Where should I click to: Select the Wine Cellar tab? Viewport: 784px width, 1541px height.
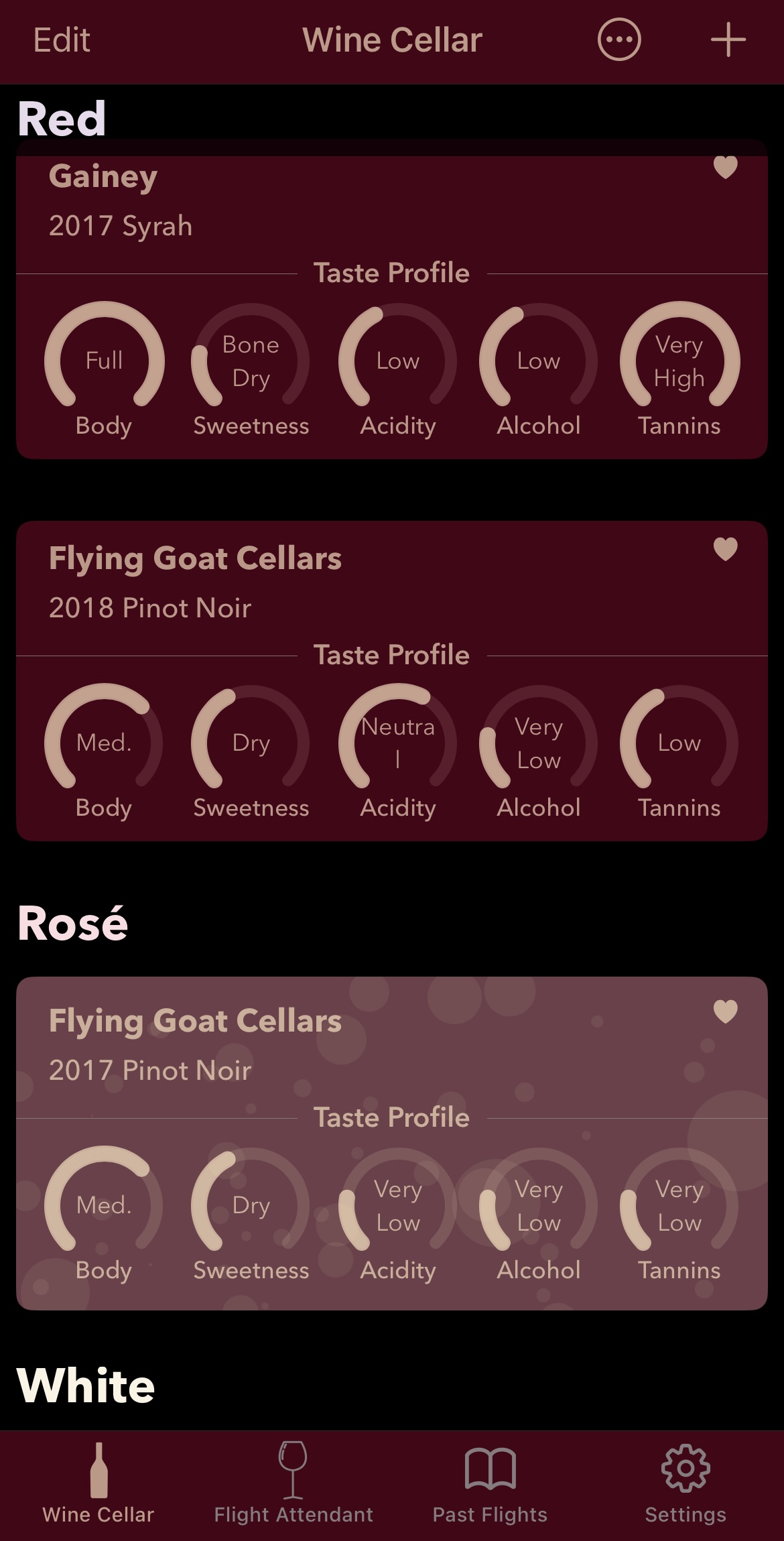[99, 1483]
